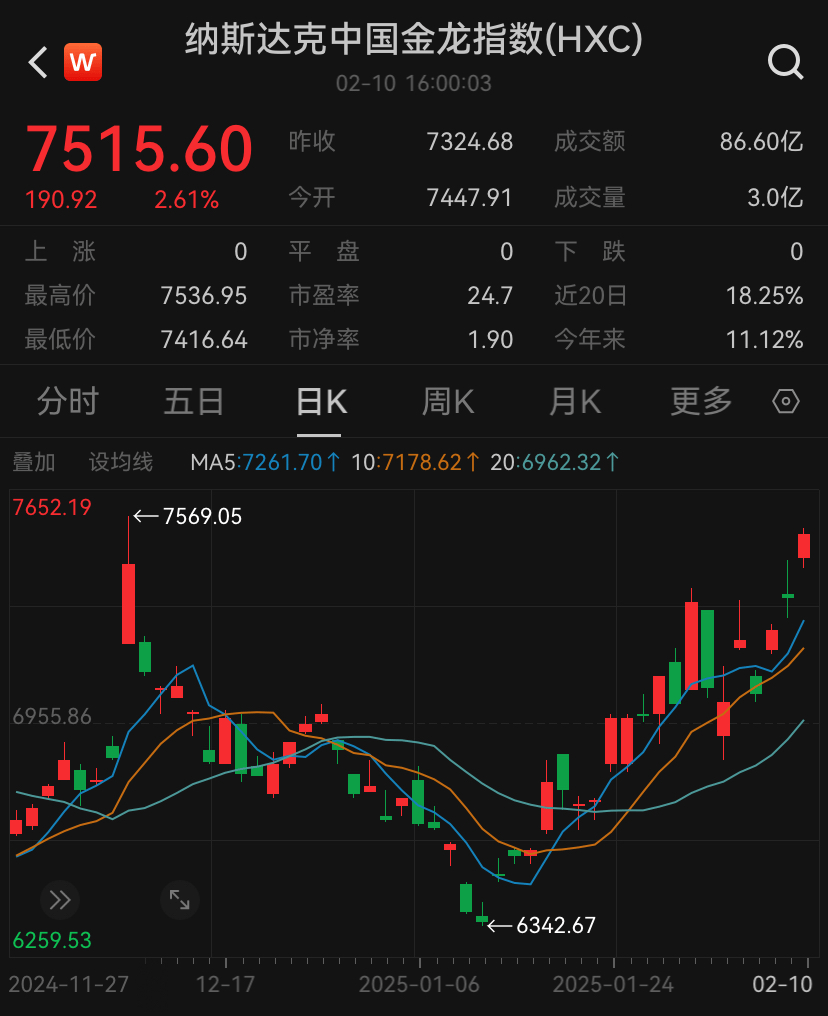Open chart settings hexagon icon
The width and height of the screenshot is (828, 1016).
click(x=786, y=402)
